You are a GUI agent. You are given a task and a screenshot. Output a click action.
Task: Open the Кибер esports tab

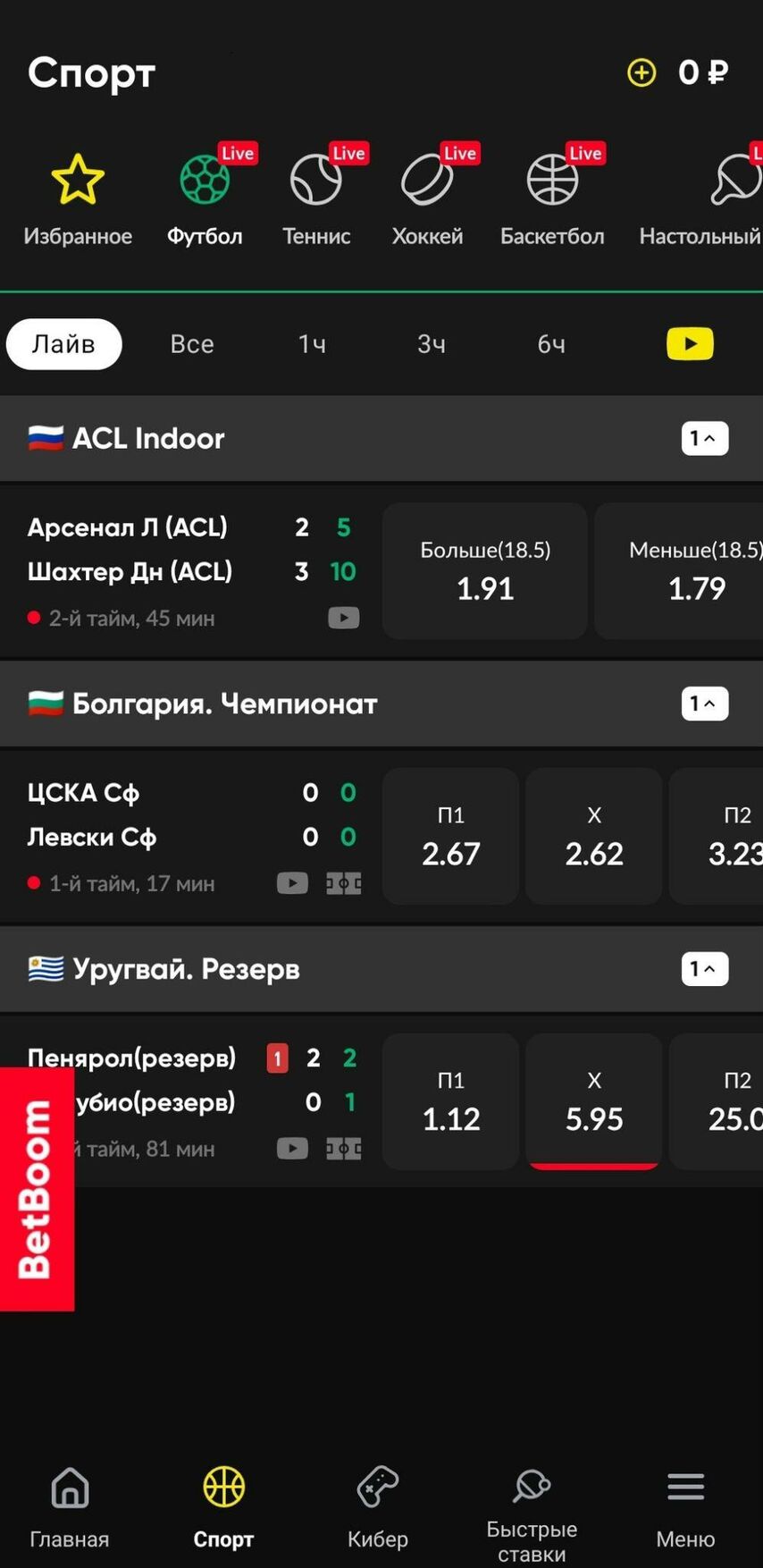click(378, 1508)
